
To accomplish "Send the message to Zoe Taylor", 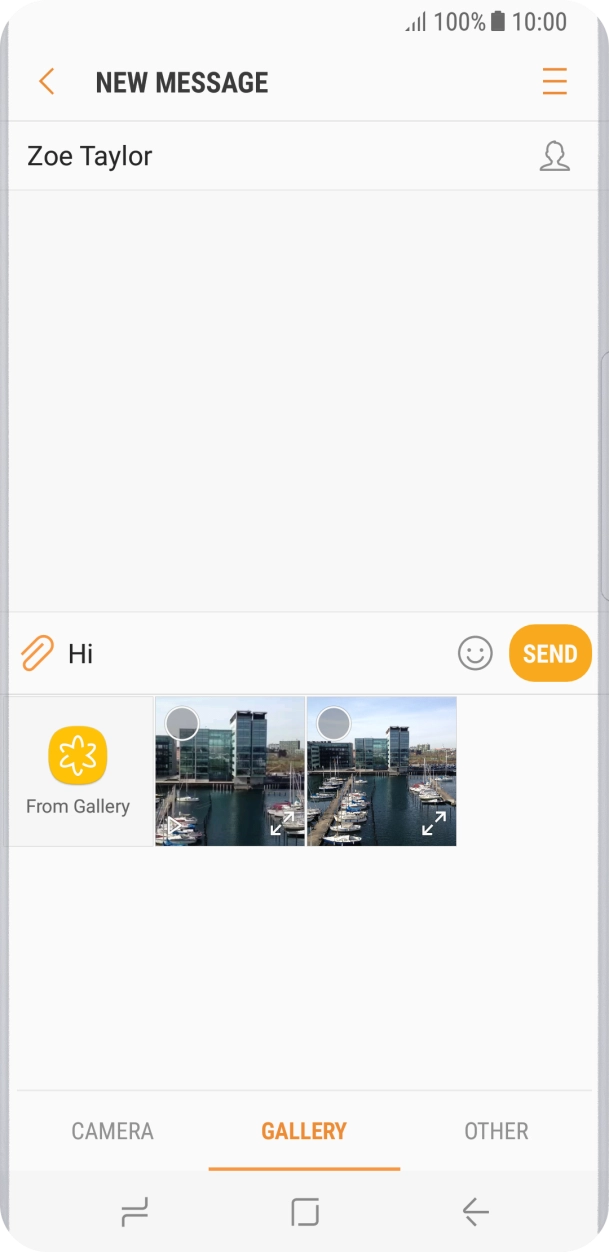I will point(550,654).
